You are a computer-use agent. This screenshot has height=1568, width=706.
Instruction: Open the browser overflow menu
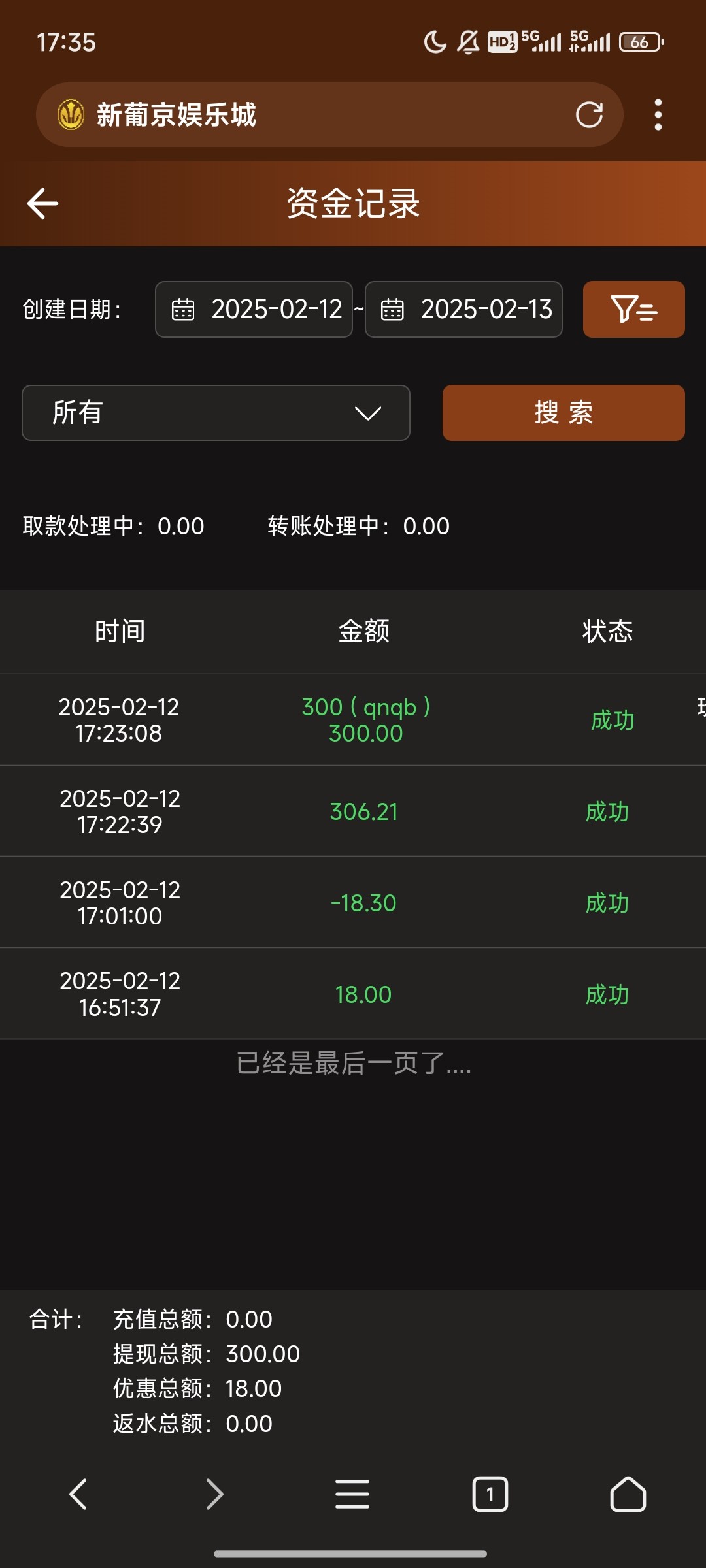658,115
